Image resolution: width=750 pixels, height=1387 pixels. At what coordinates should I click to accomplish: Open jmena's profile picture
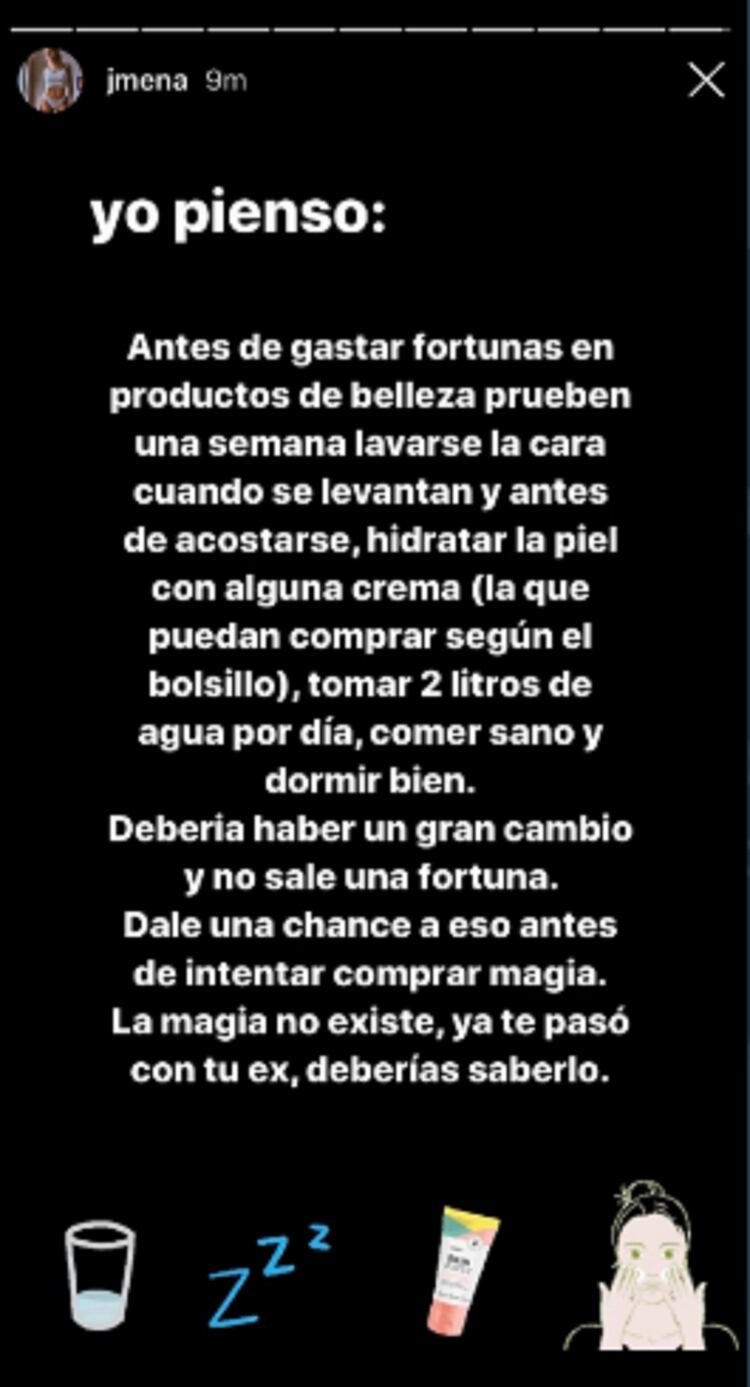point(51,80)
